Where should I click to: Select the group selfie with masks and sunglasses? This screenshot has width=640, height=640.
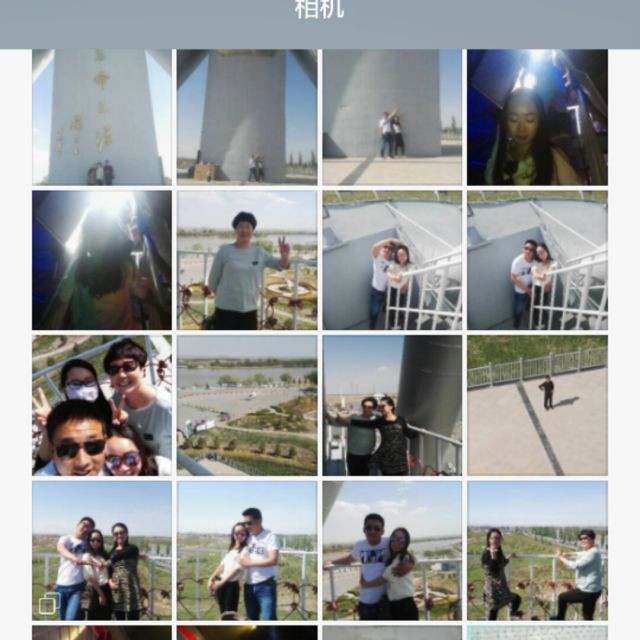[x=102, y=405]
